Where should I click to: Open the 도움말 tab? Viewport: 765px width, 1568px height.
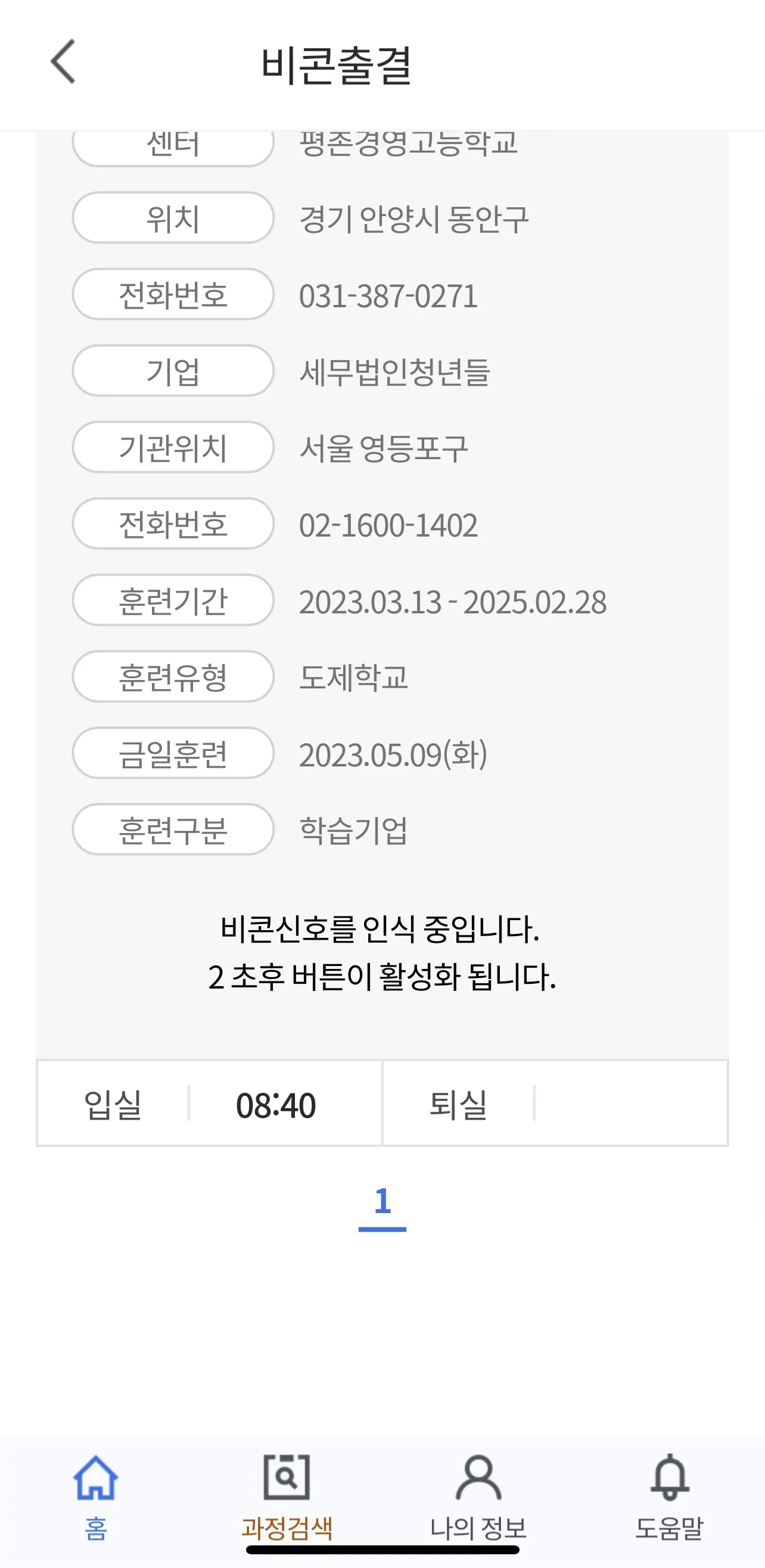(x=670, y=1490)
